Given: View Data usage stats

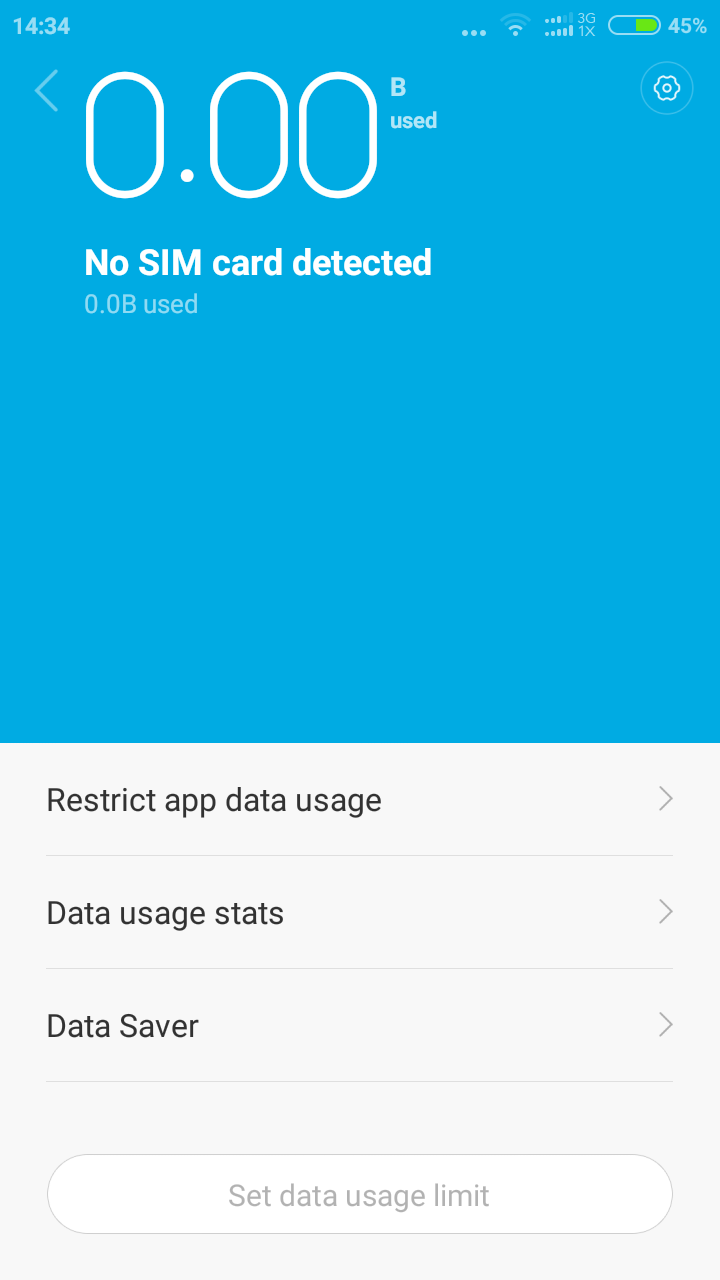Looking at the screenshot, I should (360, 913).
